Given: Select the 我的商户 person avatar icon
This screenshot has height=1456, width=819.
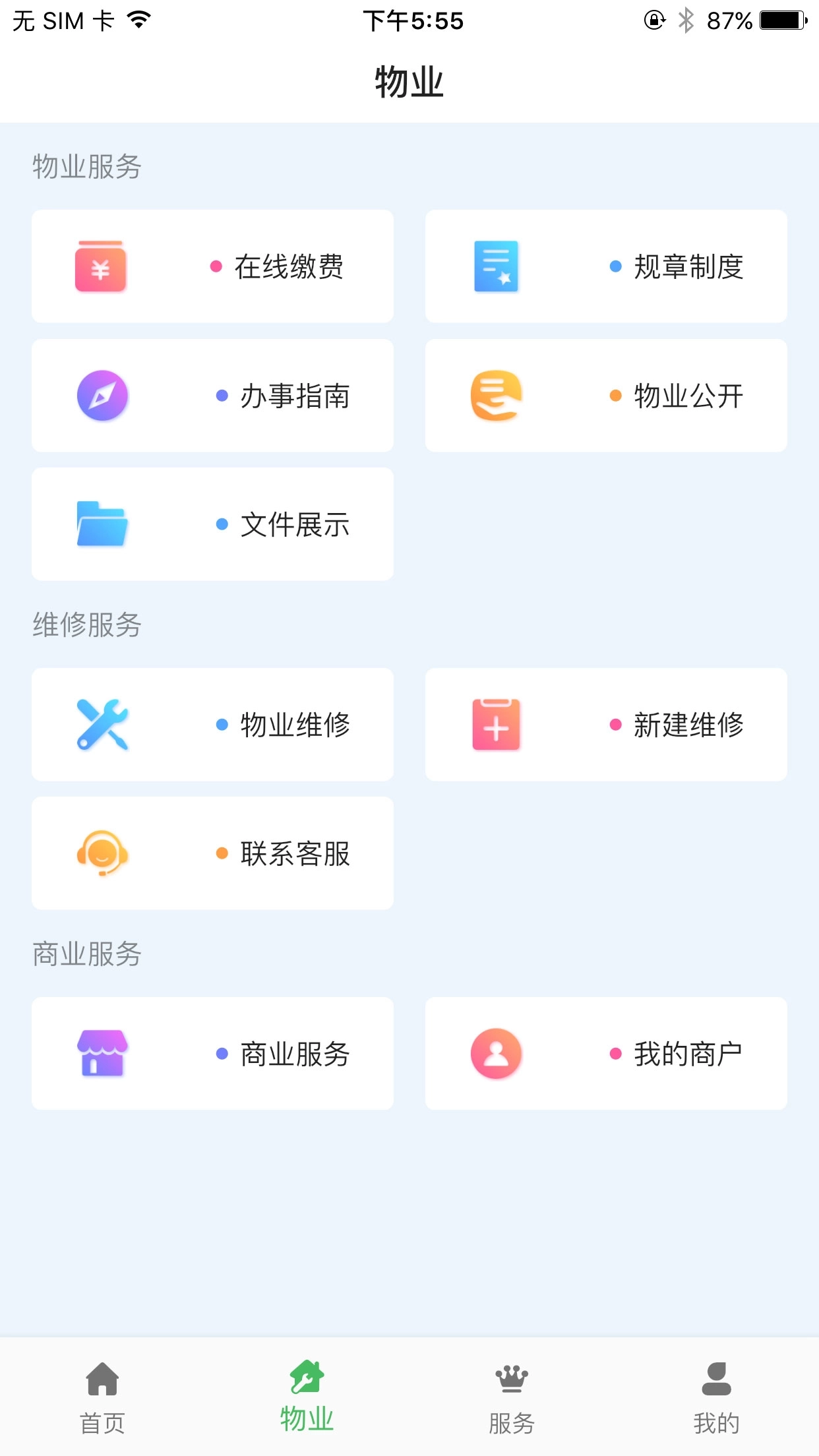Looking at the screenshot, I should (x=495, y=1053).
